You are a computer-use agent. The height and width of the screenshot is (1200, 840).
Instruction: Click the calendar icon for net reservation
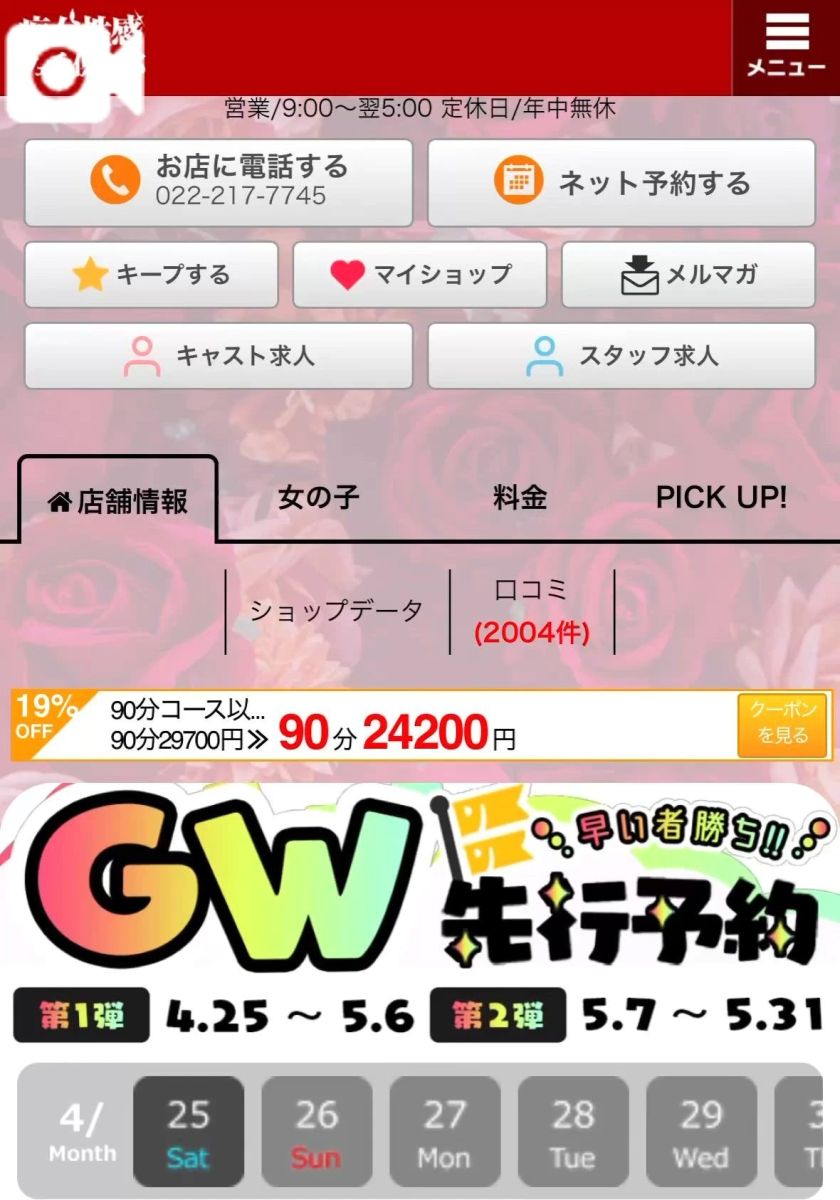point(517,183)
